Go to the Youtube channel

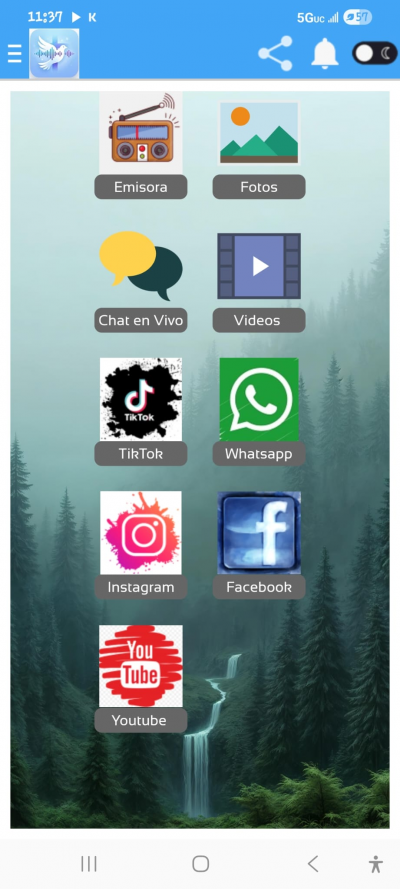pyautogui.click(x=141, y=679)
